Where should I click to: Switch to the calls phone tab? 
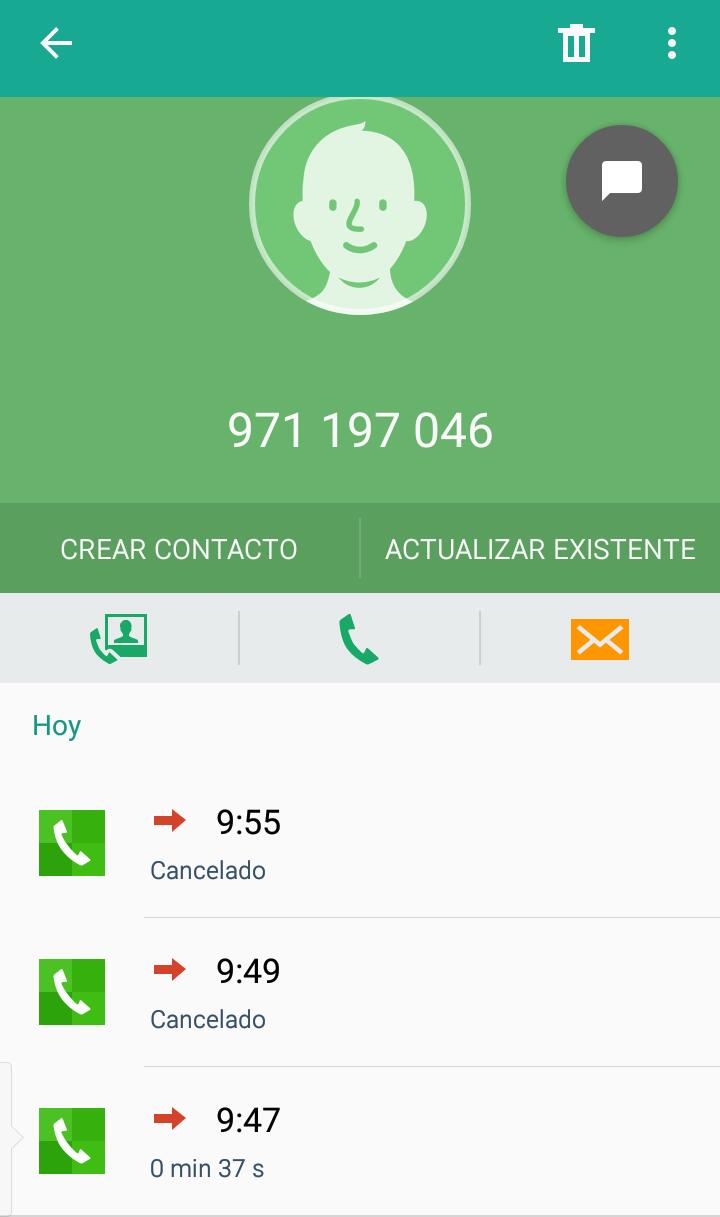pos(359,639)
